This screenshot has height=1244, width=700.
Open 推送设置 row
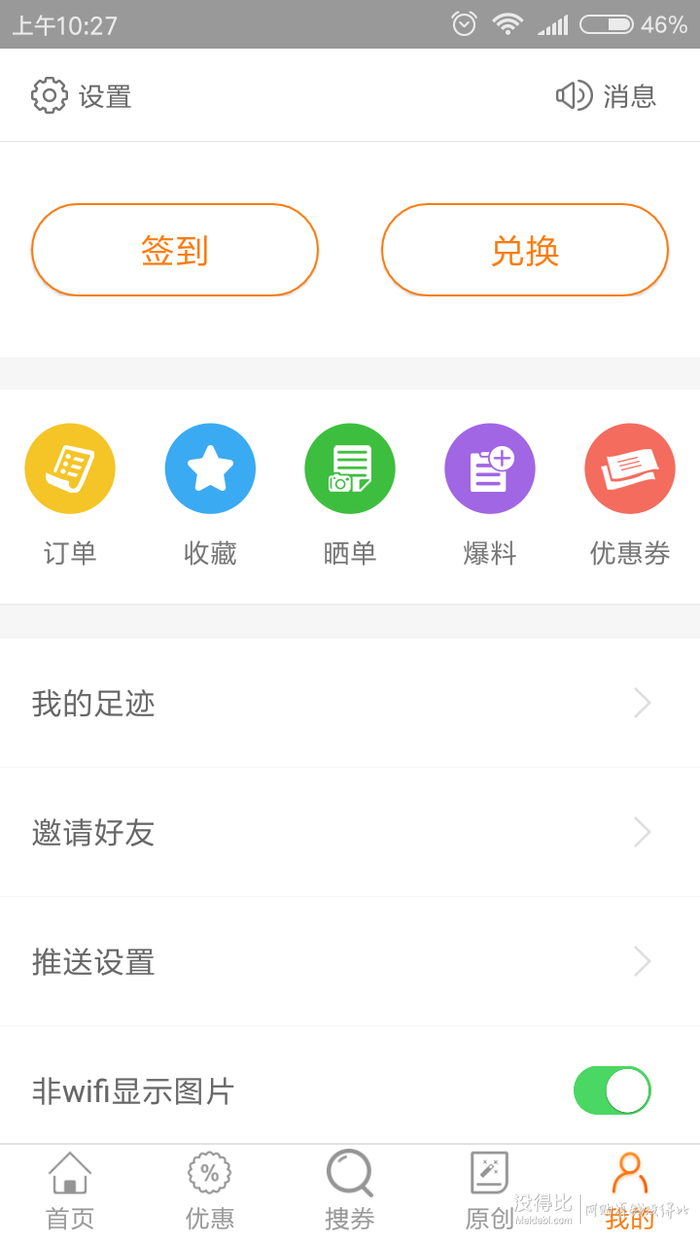pos(350,961)
